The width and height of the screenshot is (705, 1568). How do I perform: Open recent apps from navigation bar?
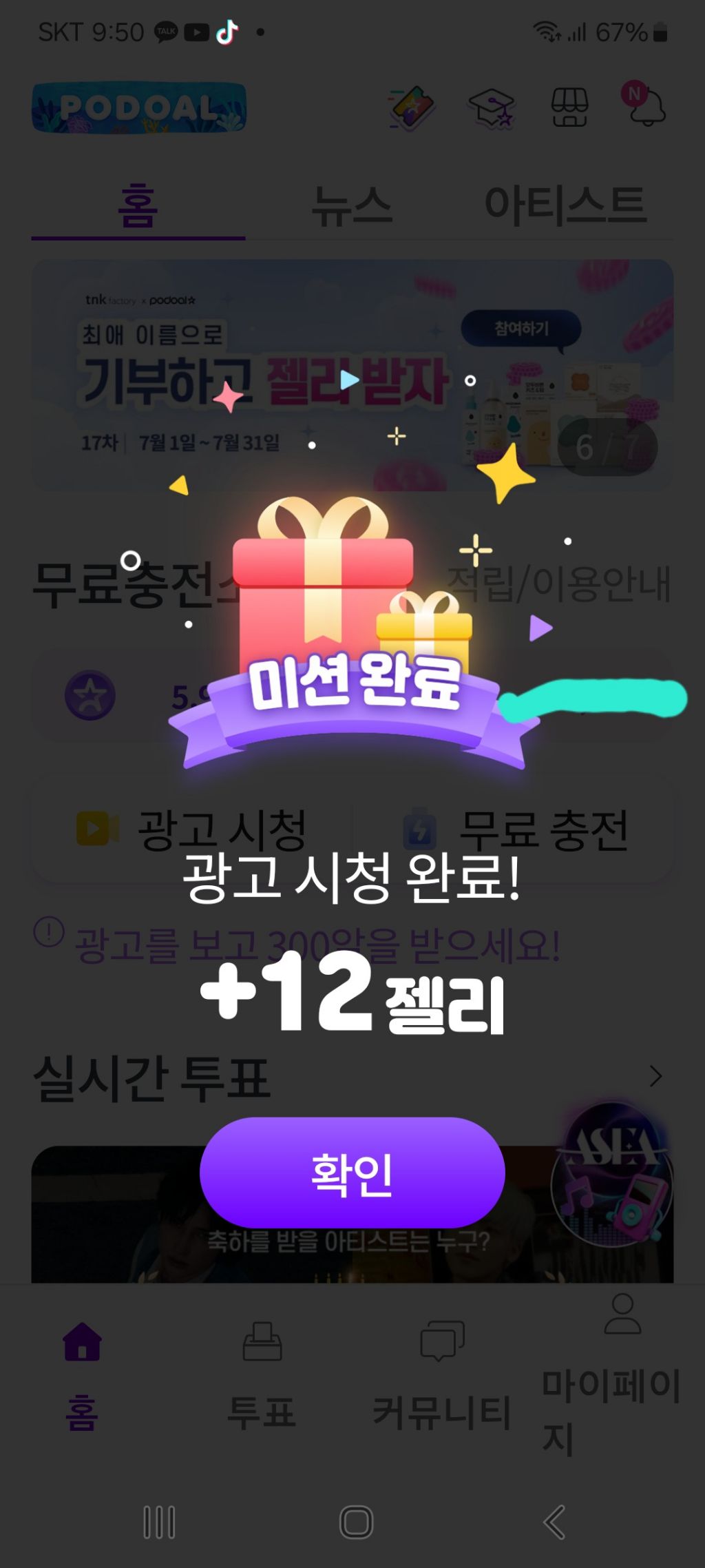point(159,1522)
